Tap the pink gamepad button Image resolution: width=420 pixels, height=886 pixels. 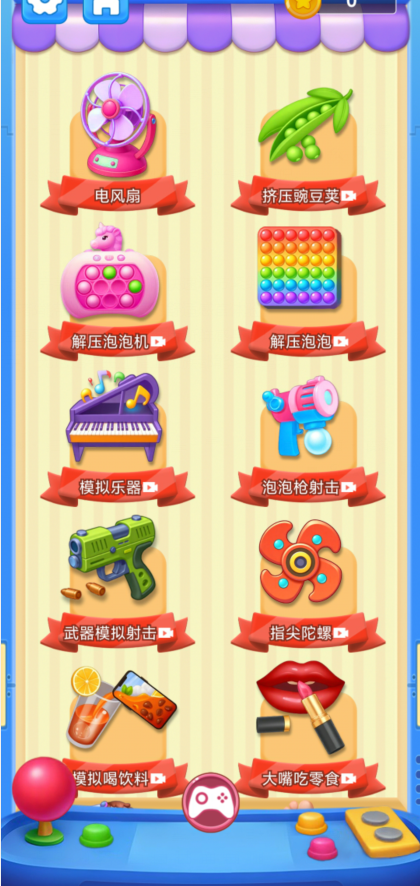[210, 802]
